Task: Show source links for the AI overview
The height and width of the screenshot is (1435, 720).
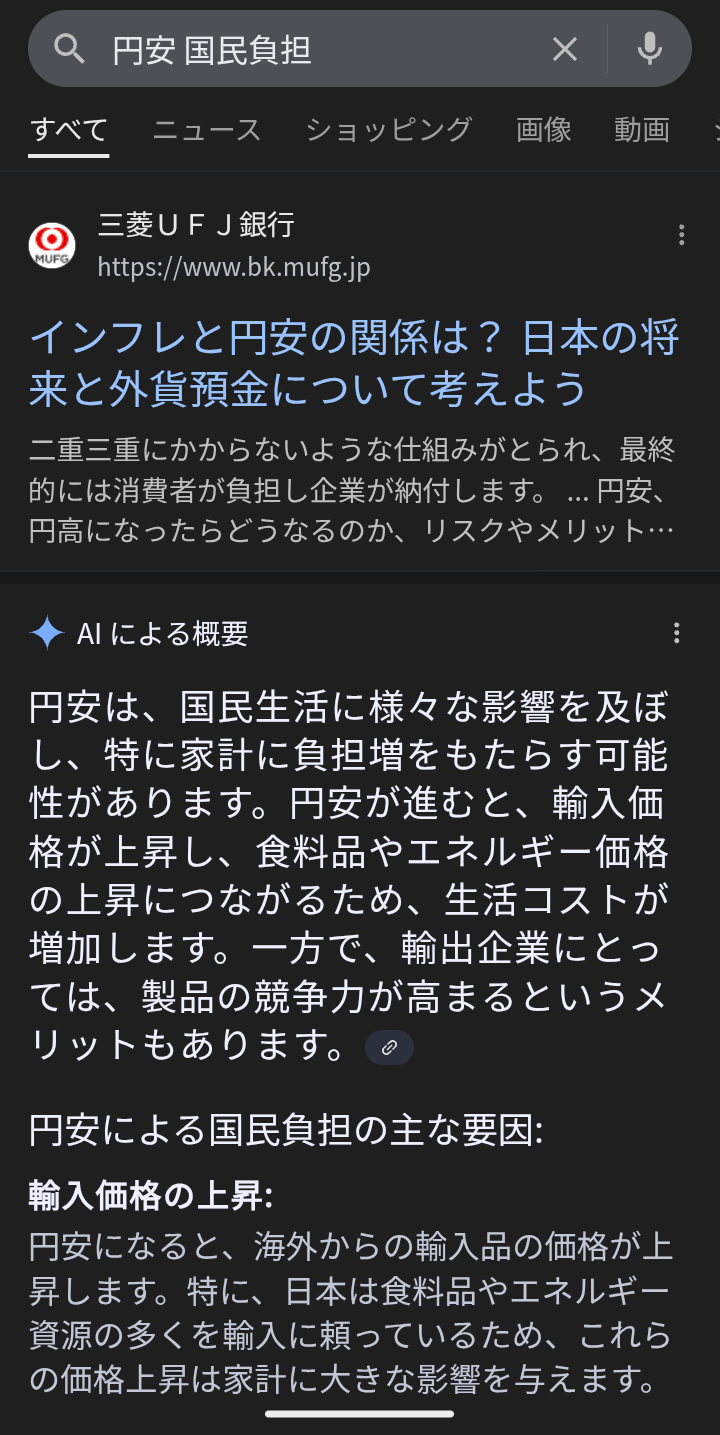Action: pos(389,1047)
